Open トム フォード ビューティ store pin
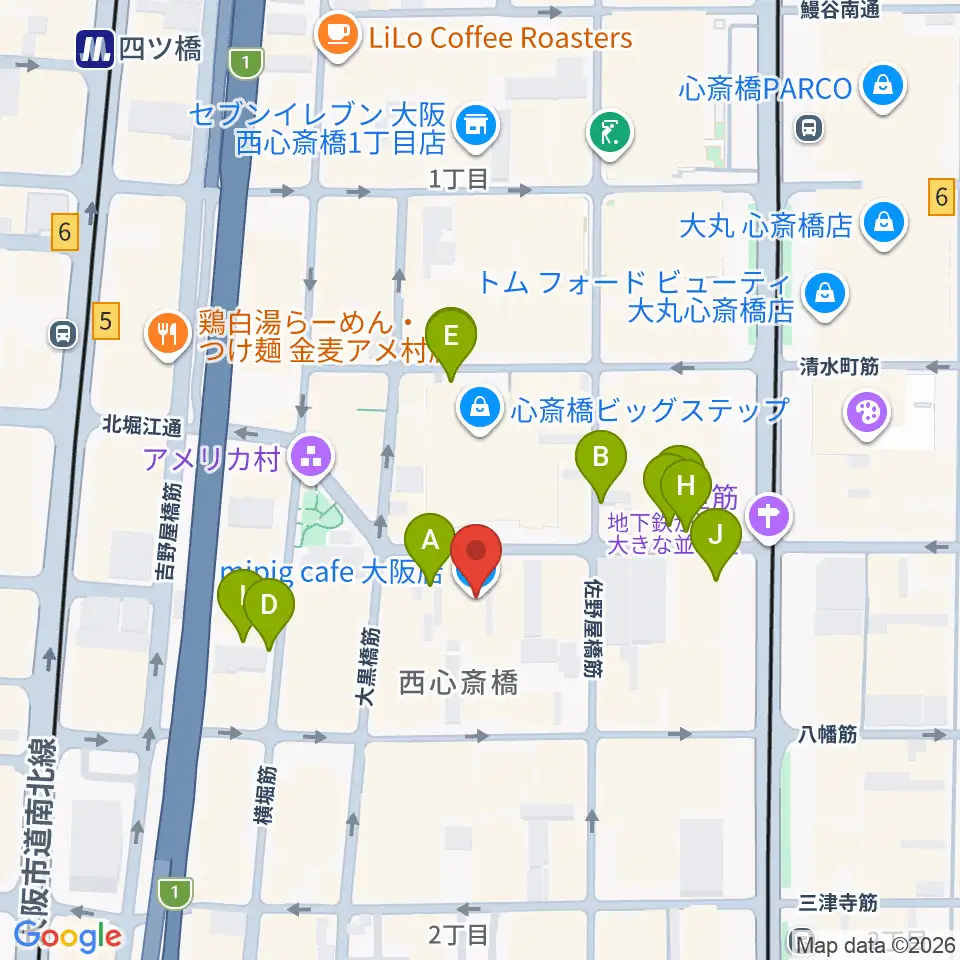 coord(825,296)
